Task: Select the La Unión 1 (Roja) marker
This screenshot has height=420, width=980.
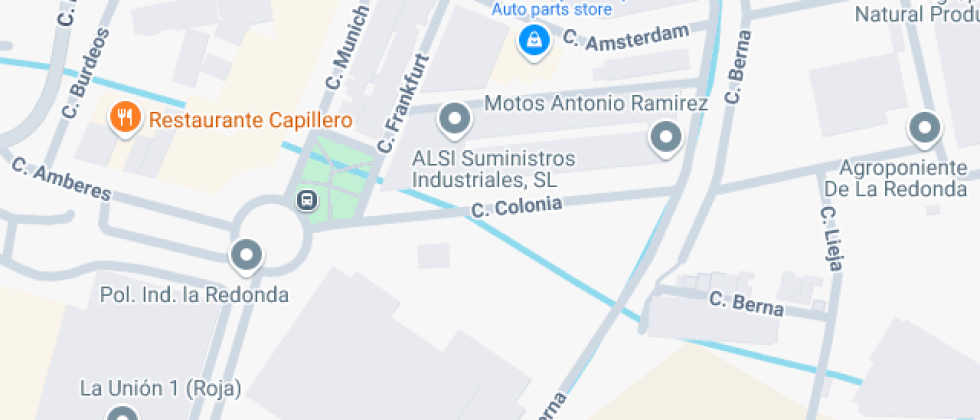Action: click(122, 412)
